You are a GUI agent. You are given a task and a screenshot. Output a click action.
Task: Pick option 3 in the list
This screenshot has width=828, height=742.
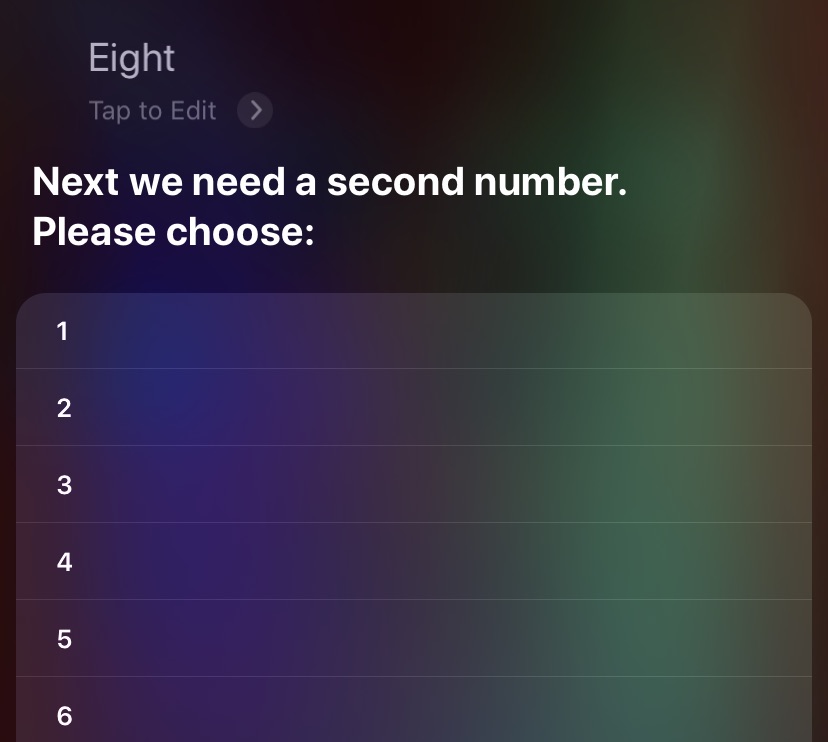click(x=413, y=485)
